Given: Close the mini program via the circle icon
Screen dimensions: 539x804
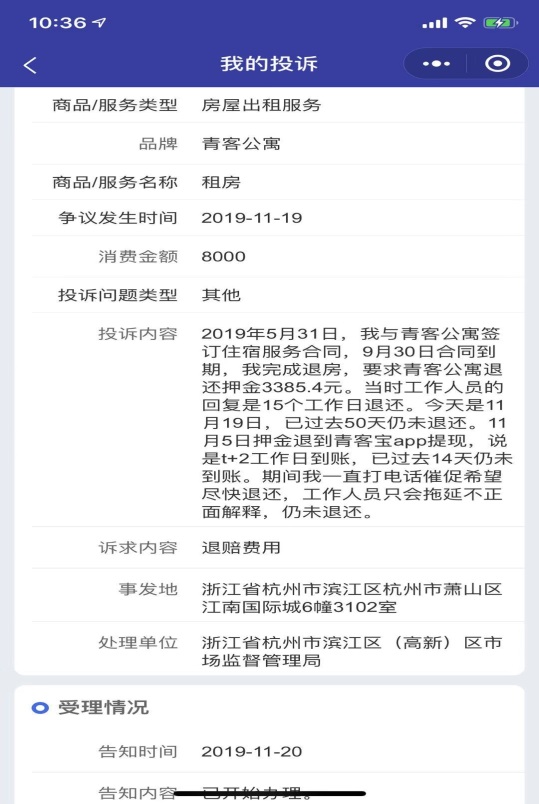Looking at the screenshot, I should 497,64.
